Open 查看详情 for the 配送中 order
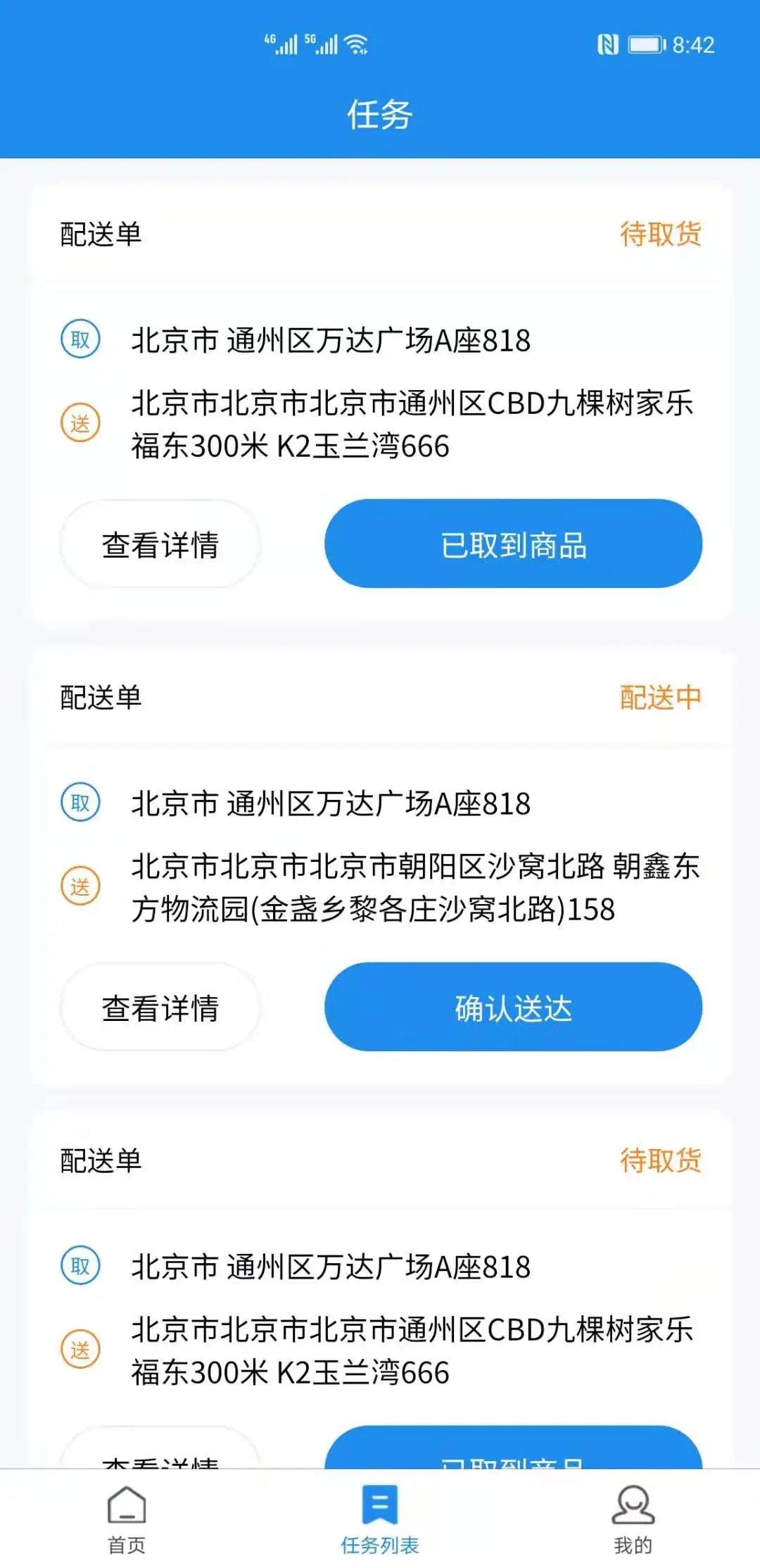 [x=160, y=1007]
